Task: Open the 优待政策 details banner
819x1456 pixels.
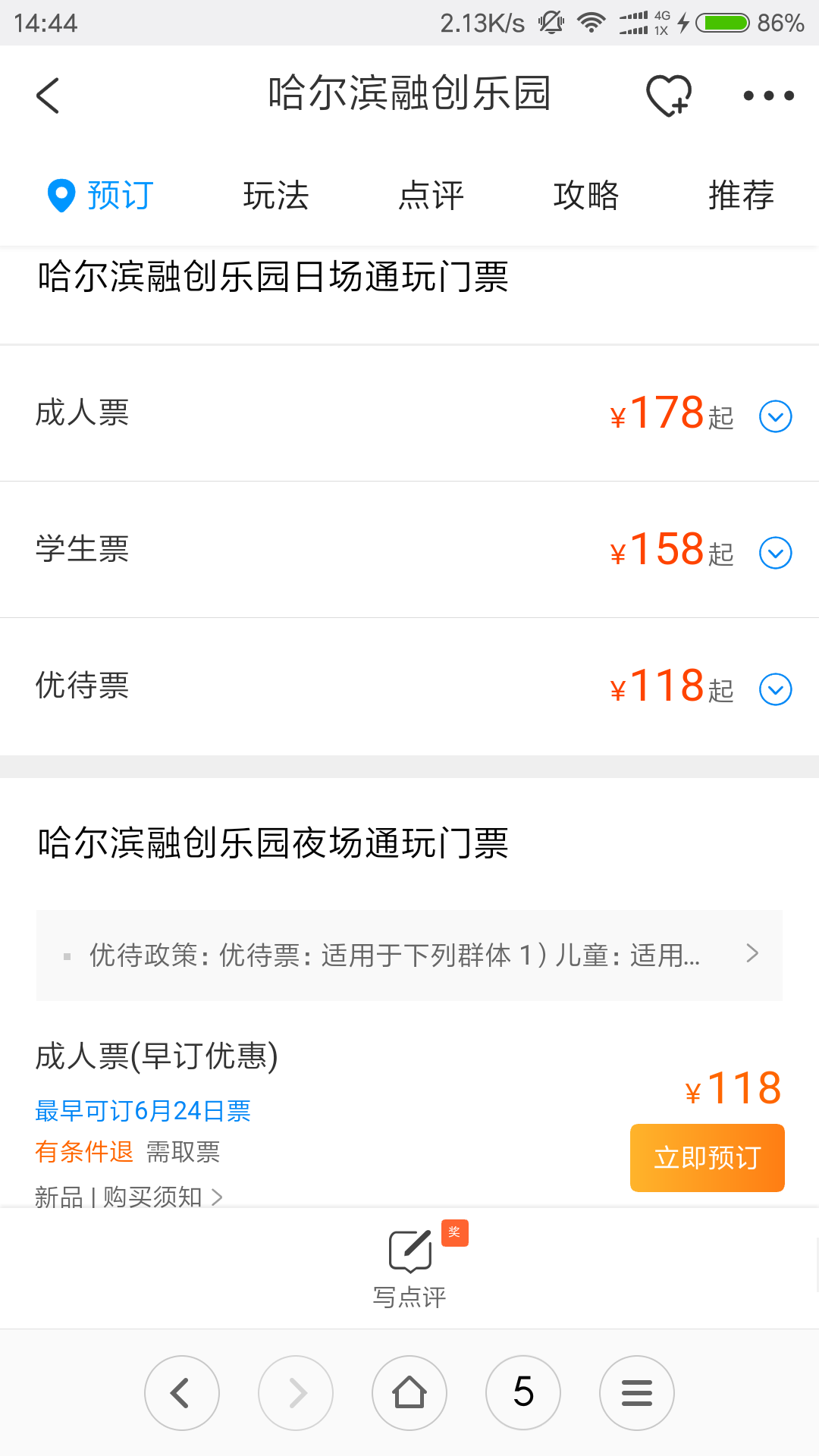Action: (x=409, y=955)
